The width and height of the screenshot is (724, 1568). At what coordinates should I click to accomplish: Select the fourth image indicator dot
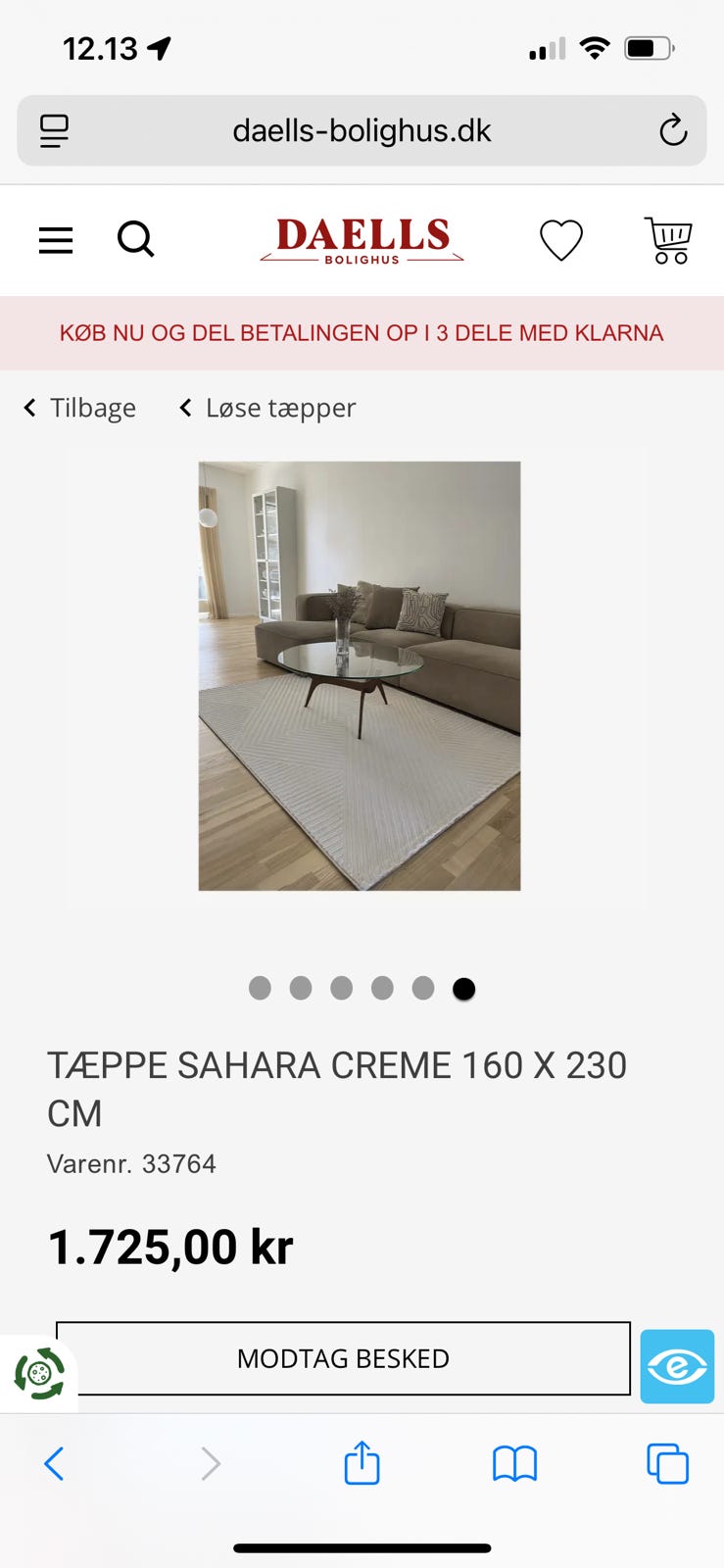tap(382, 989)
